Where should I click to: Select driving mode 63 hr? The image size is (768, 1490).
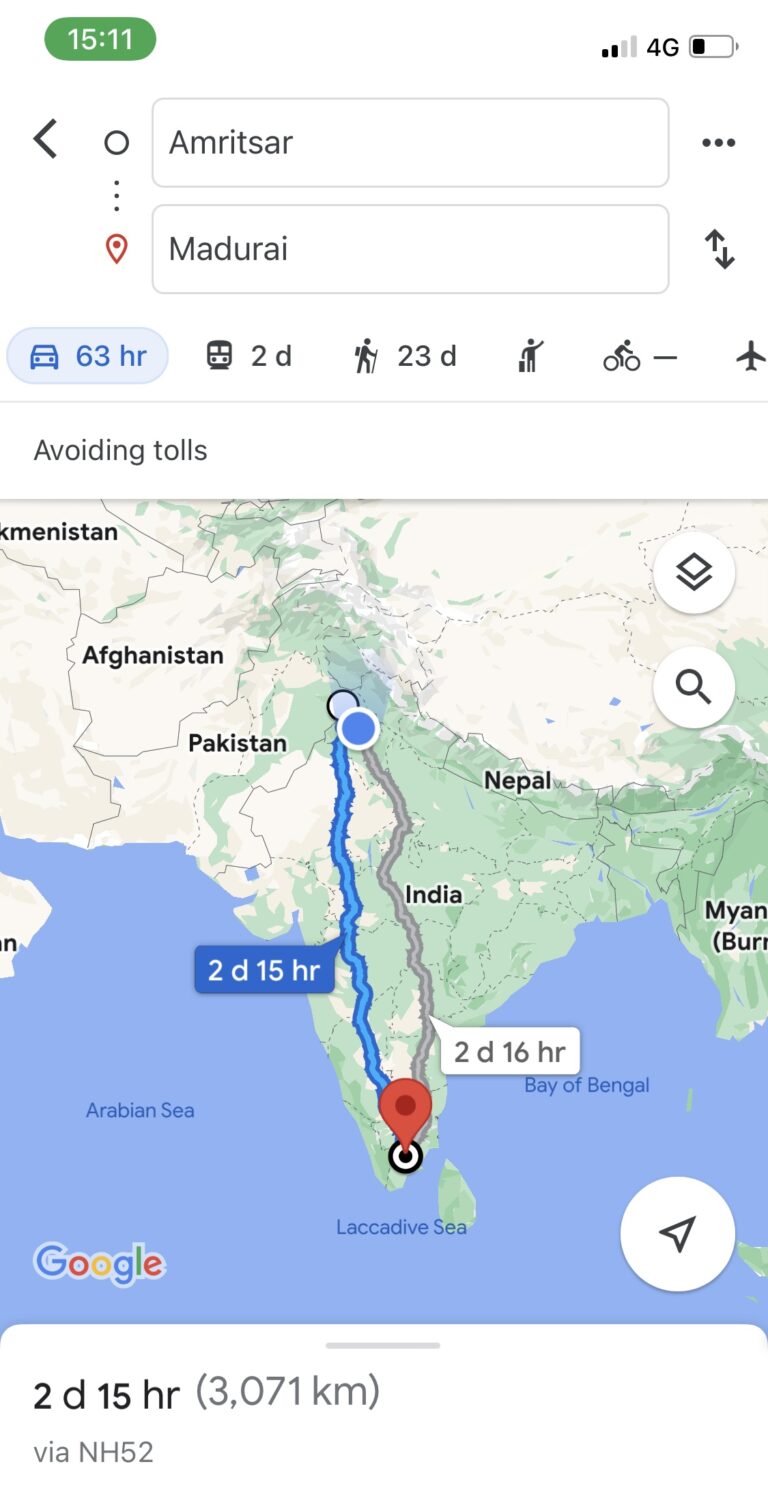click(x=88, y=356)
